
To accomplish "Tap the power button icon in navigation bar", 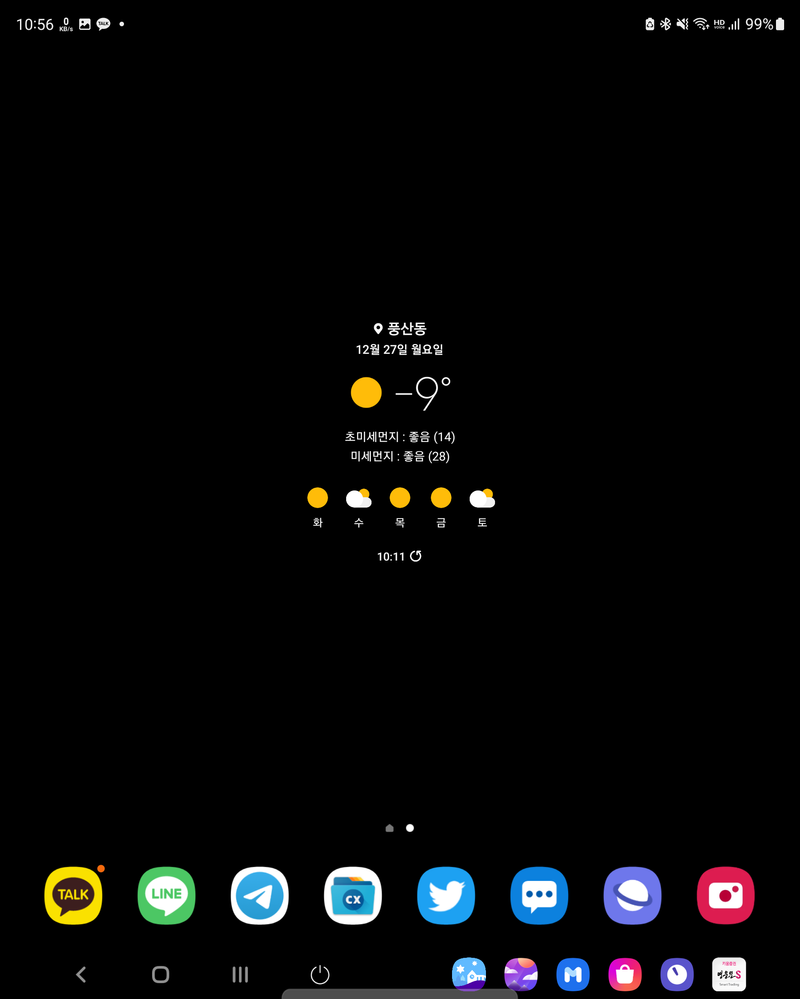I will click(x=320, y=974).
